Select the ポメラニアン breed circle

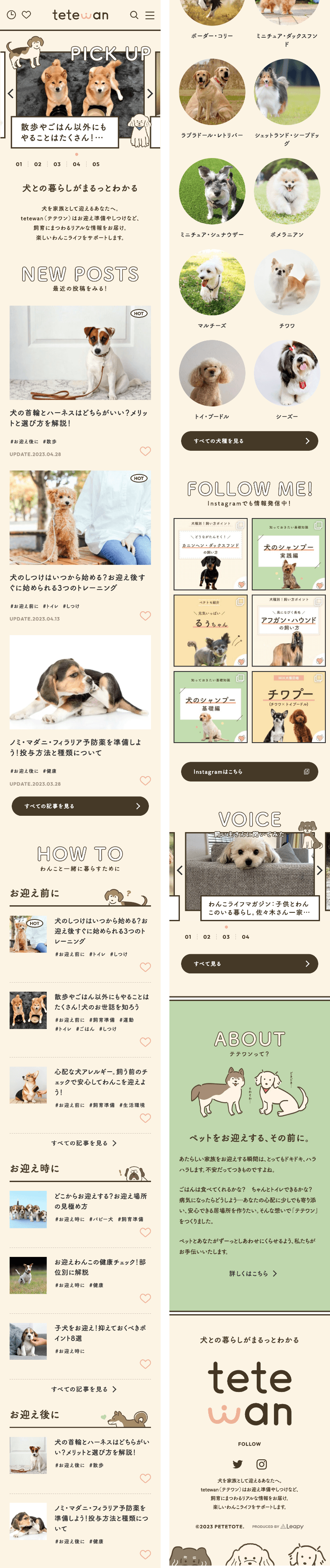(287, 192)
